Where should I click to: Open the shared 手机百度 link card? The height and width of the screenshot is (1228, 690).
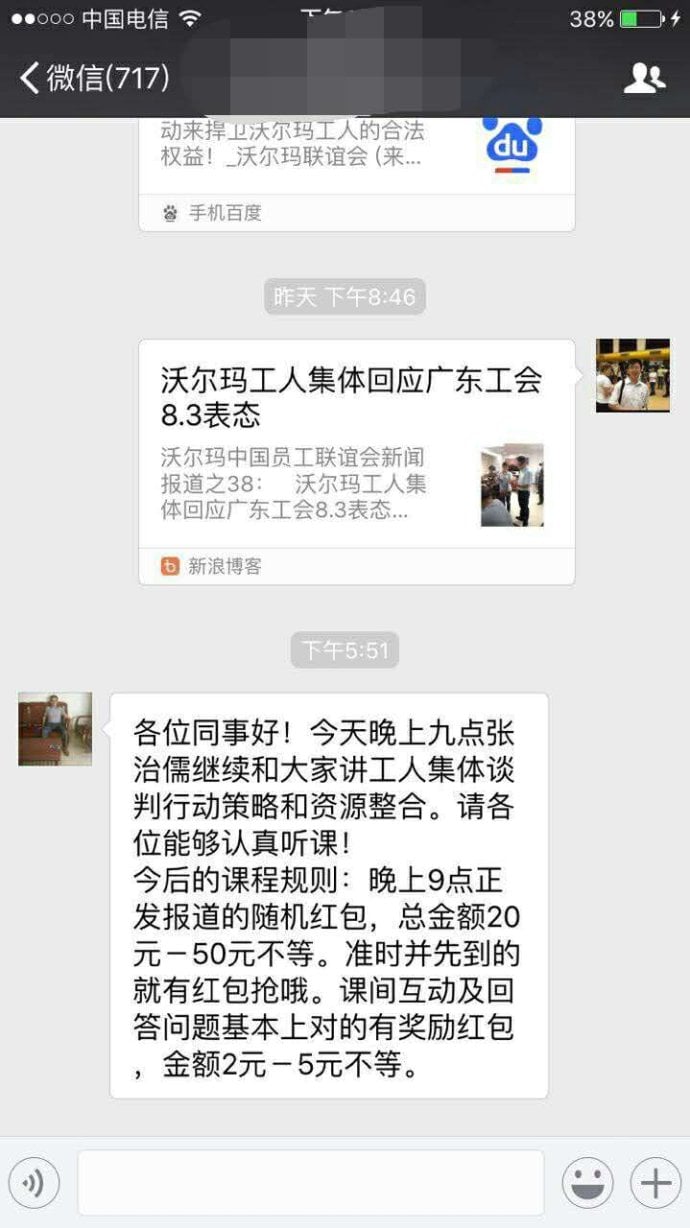(x=356, y=170)
